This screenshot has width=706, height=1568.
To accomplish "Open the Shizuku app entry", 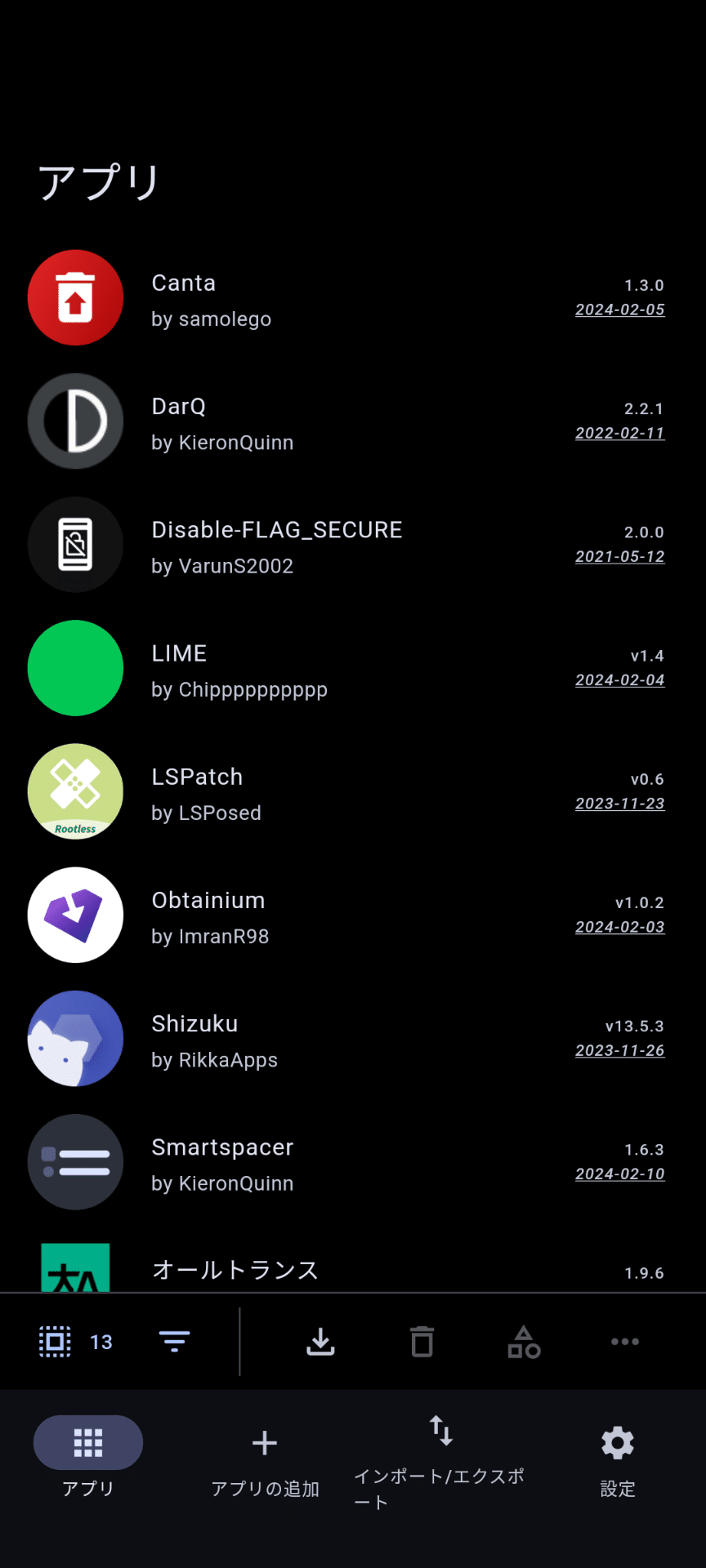I will (327, 1040).
